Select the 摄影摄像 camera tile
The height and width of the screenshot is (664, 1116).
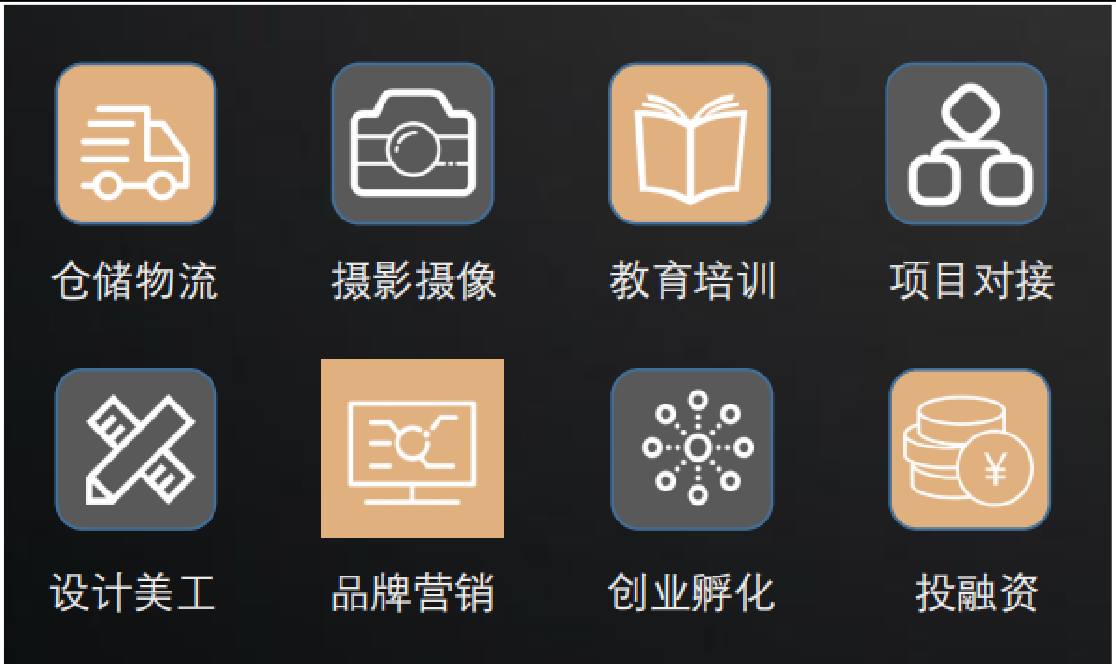412,144
